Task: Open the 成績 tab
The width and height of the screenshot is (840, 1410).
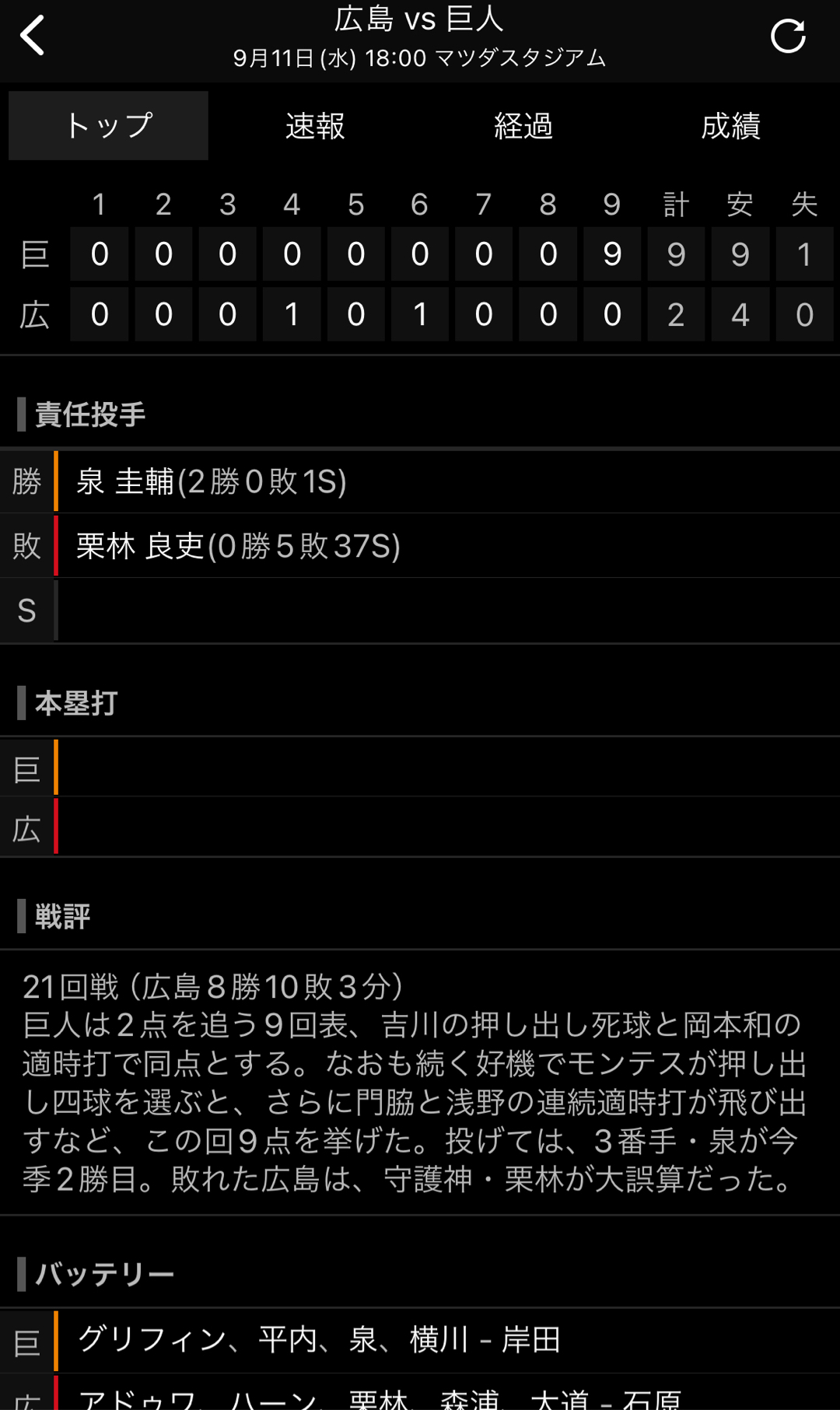Action: pos(730,126)
